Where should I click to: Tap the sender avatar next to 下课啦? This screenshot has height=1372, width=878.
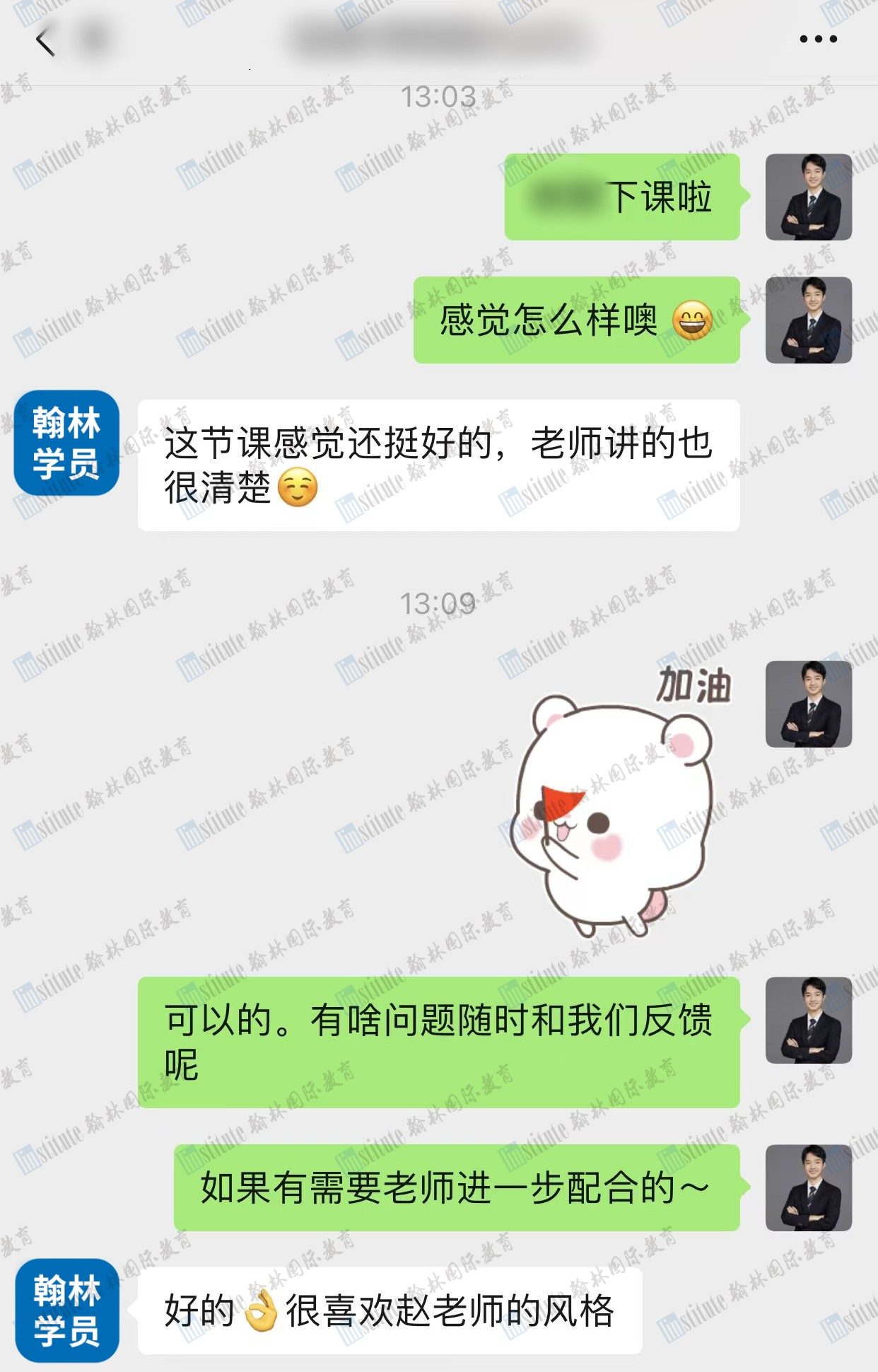tap(808, 197)
